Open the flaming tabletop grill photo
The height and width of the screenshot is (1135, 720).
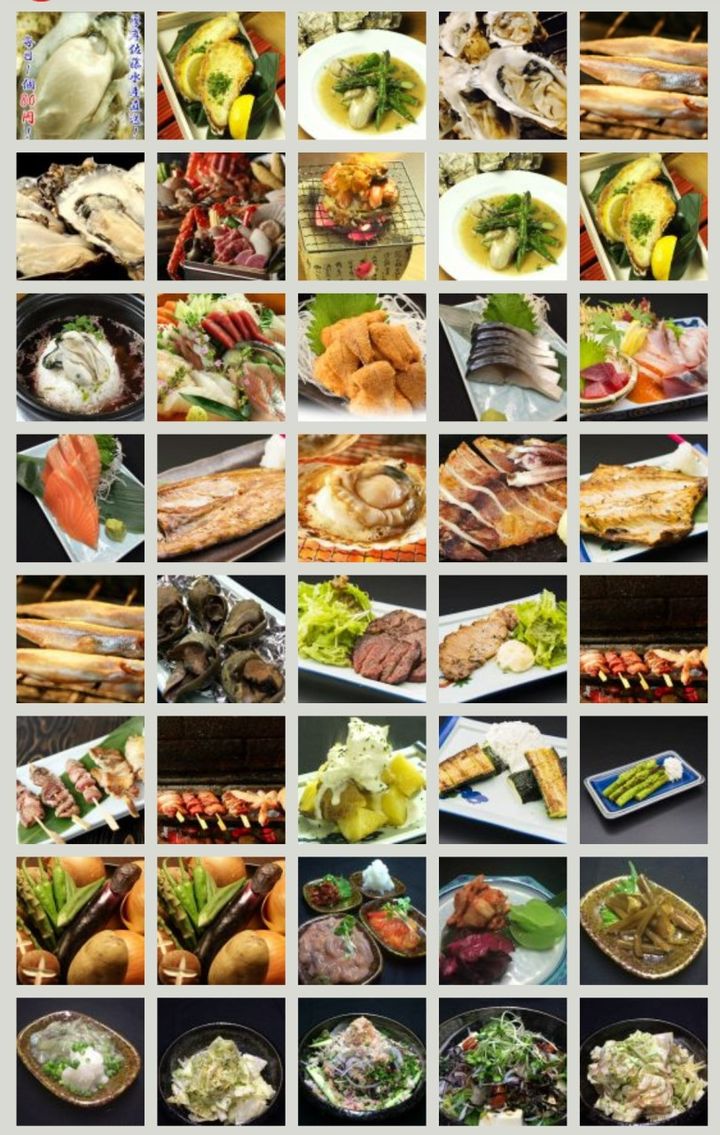point(361,216)
